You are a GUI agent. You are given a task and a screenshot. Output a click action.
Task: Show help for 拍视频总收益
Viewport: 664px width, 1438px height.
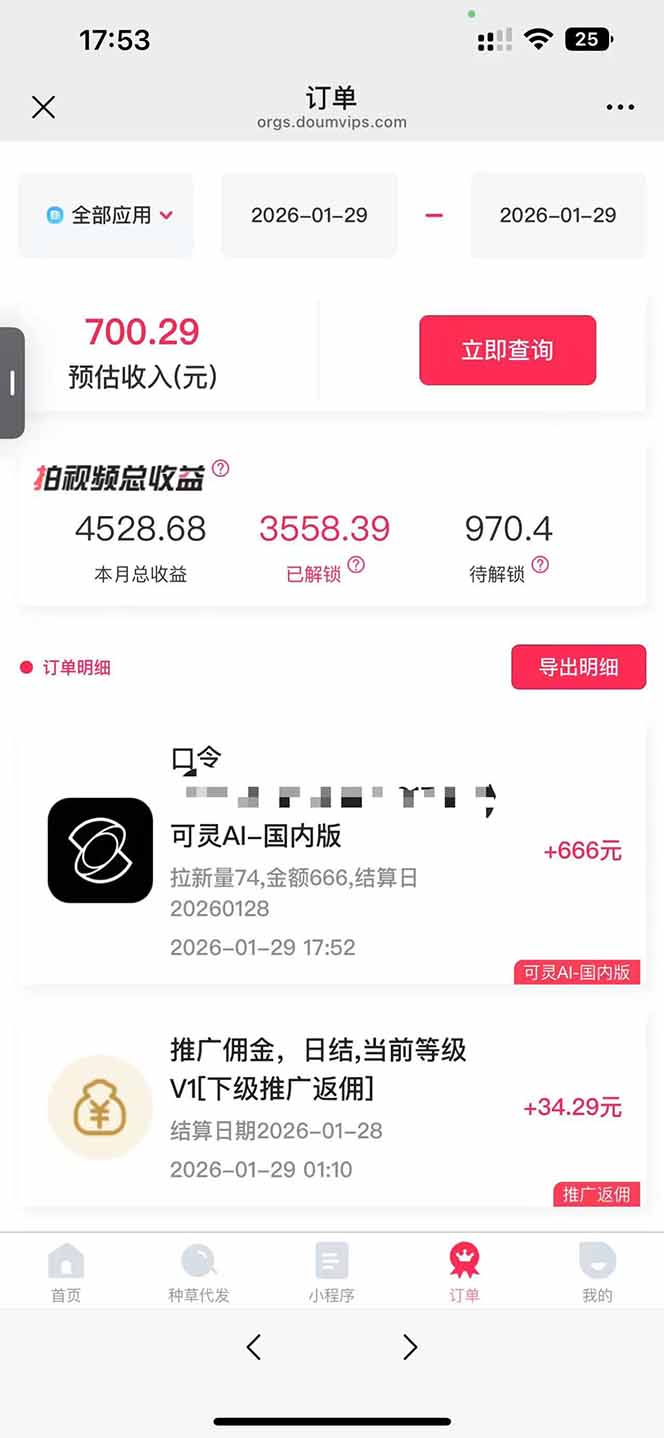tap(221, 468)
